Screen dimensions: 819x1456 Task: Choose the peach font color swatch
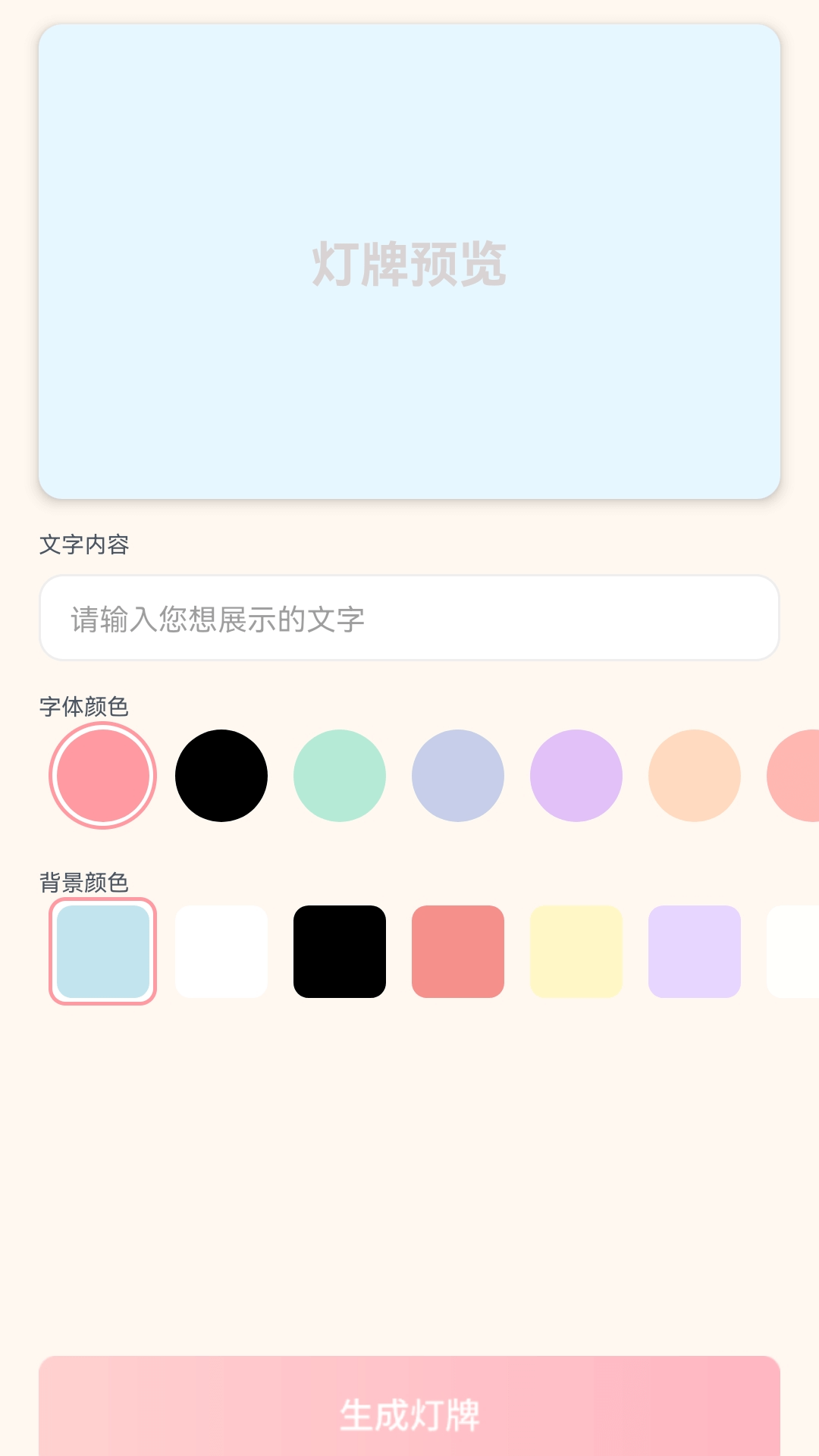click(x=695, y=775)
